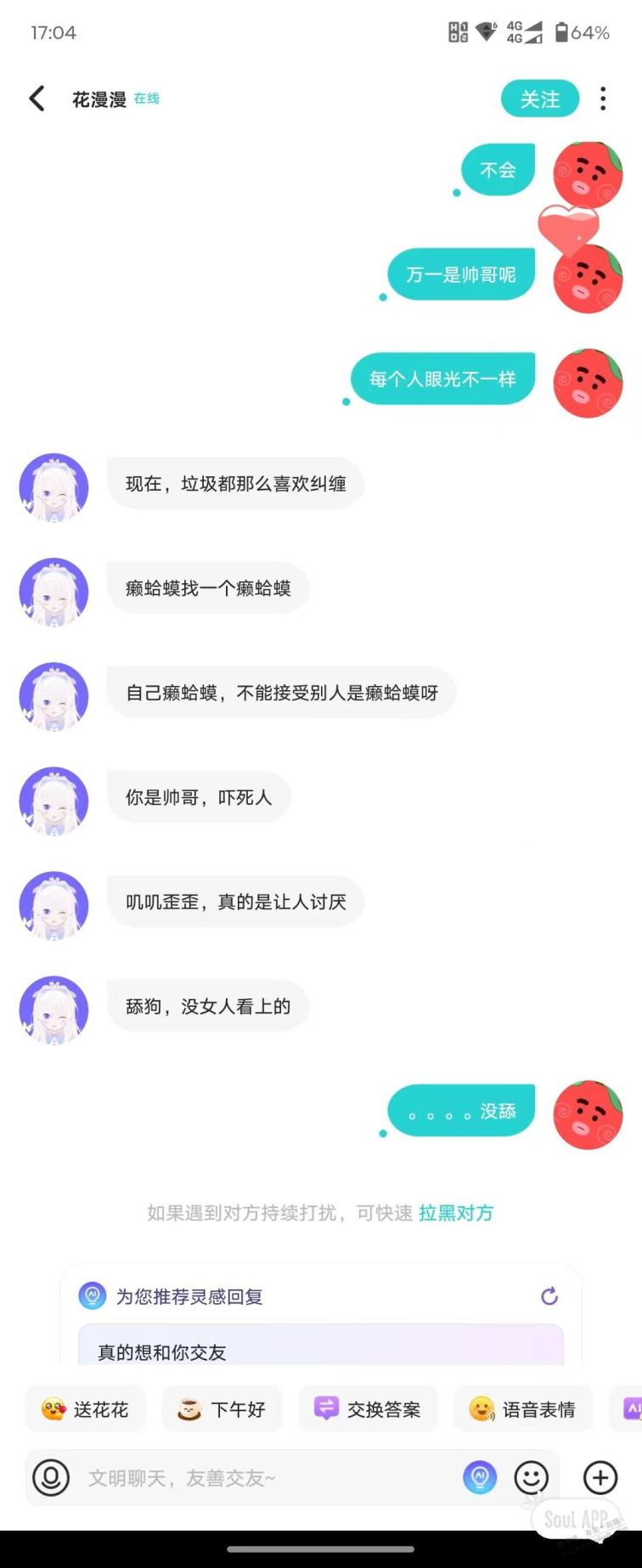
Task: Open 花漫漫's avatar beside 你是帅哥，吓死人
Action: [x=53, y=801]
